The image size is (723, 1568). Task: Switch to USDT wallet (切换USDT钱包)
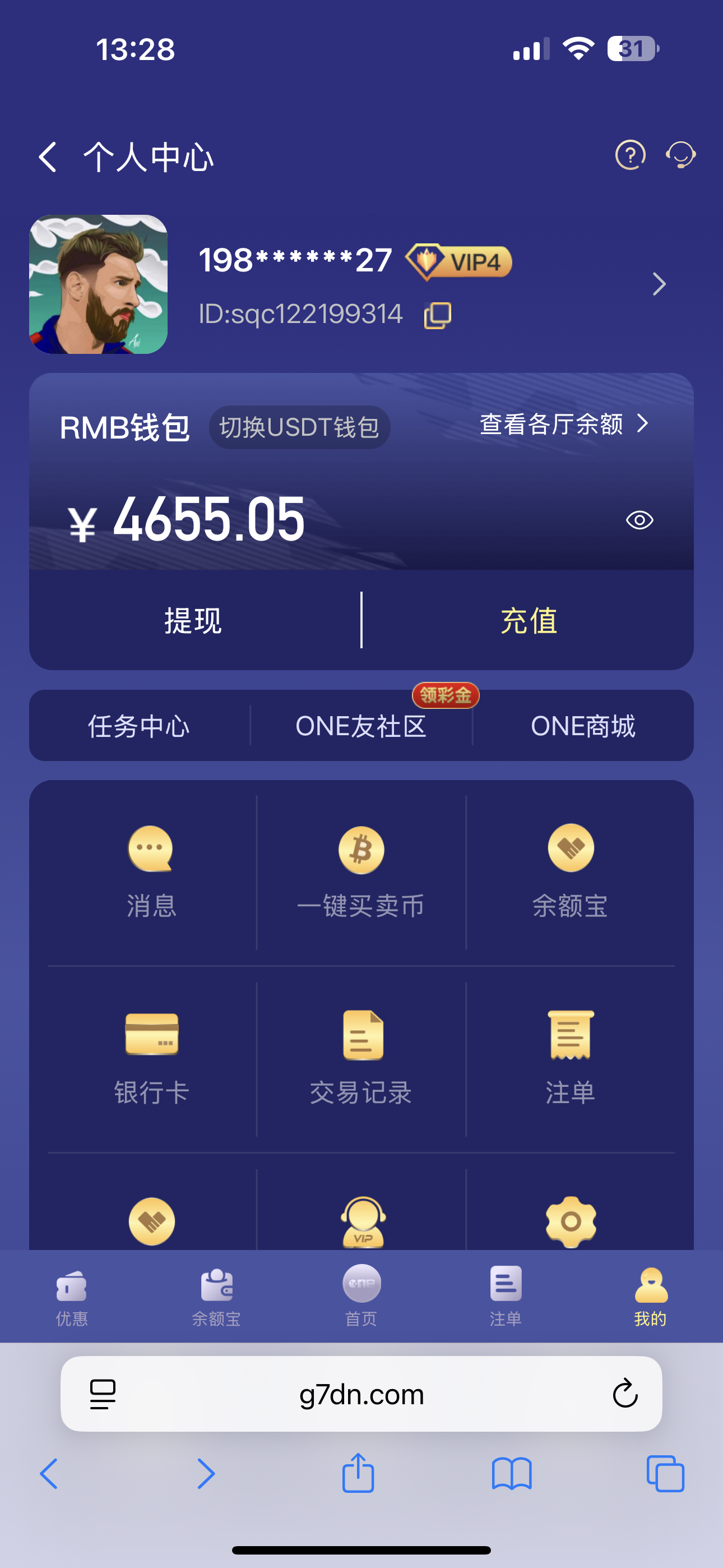[x=299, y=427]
